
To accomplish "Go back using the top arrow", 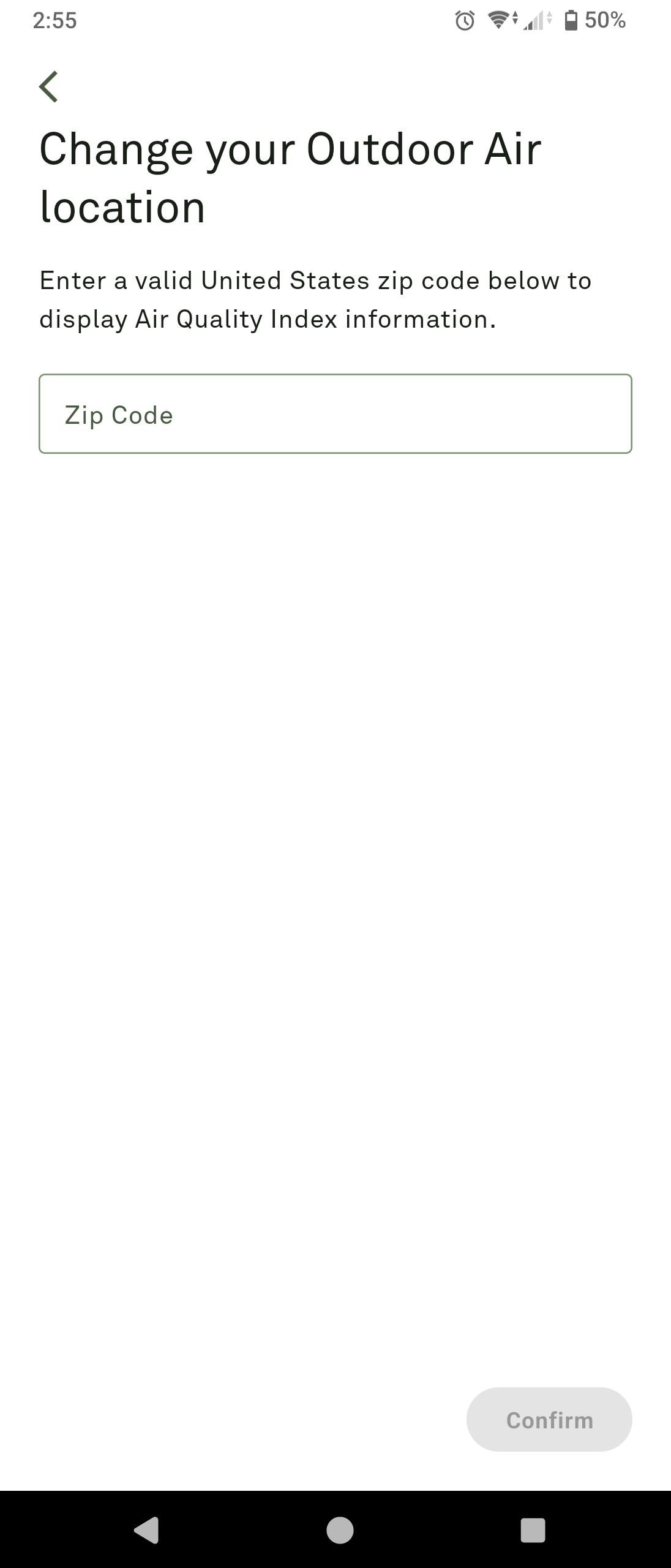I will [x=48, y=86].
